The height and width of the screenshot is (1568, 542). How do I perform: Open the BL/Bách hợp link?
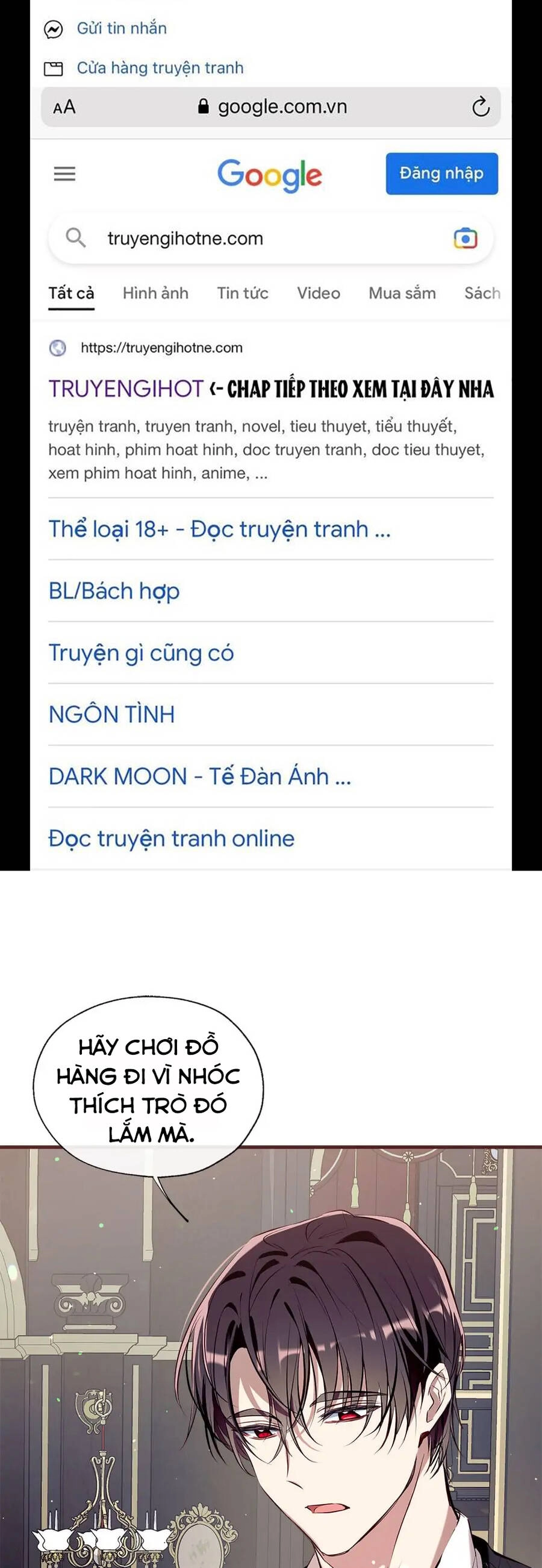click(x=113, y=590)
